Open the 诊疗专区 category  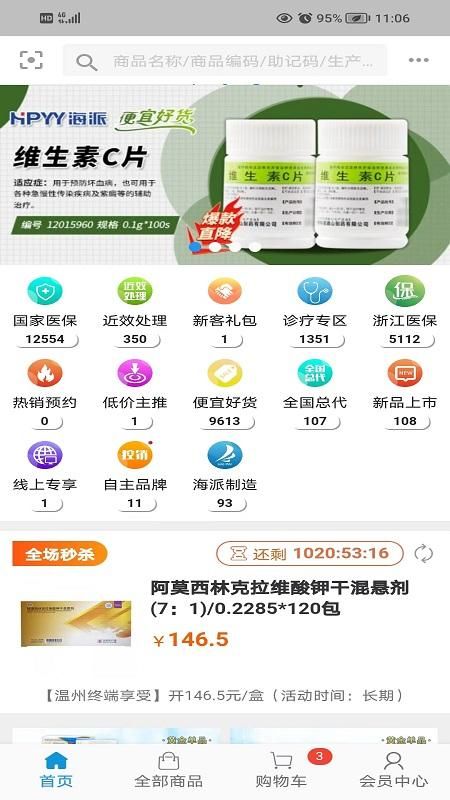pos(315,311)
